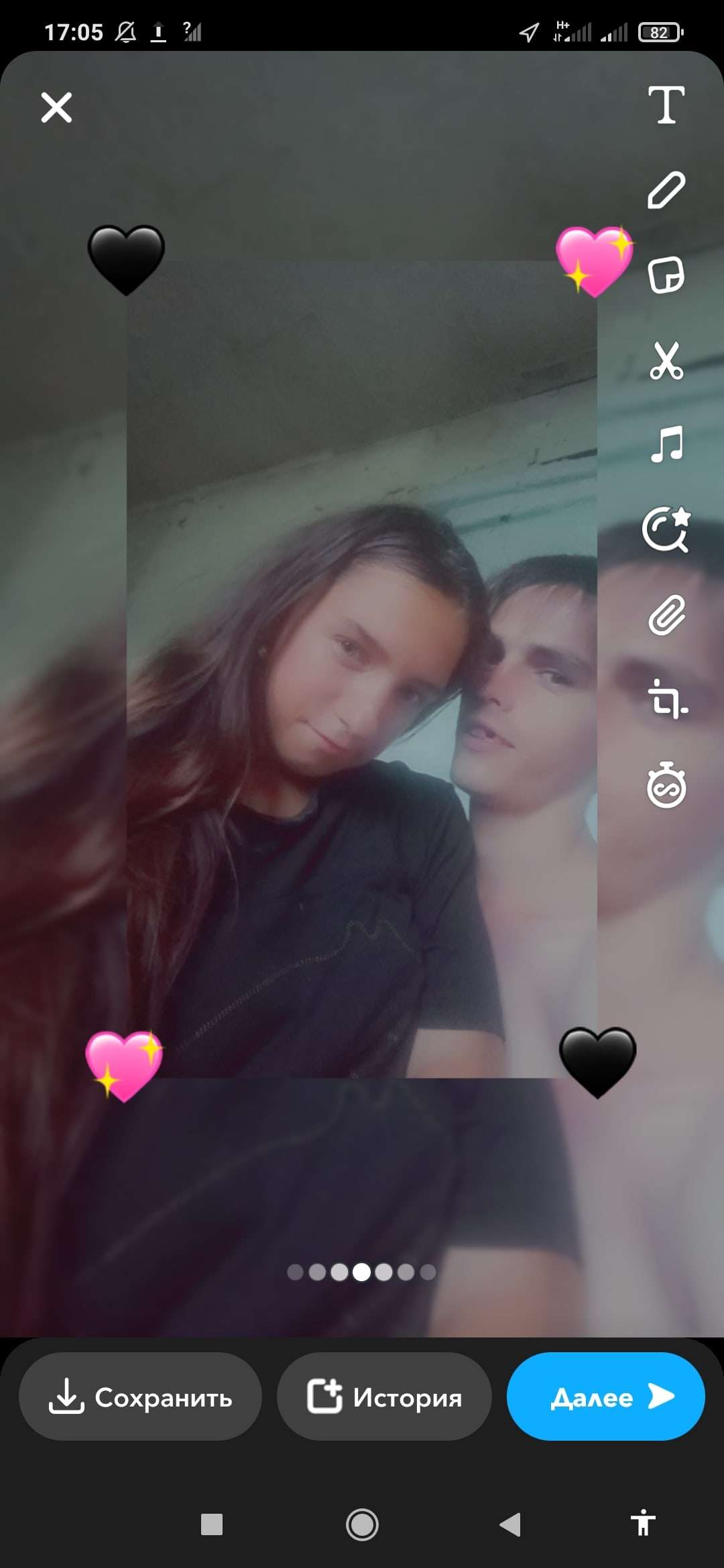Open the sticker picker
Image resolution: width=724 pixels, height=1568 pixels.
(x=666, y=275)
